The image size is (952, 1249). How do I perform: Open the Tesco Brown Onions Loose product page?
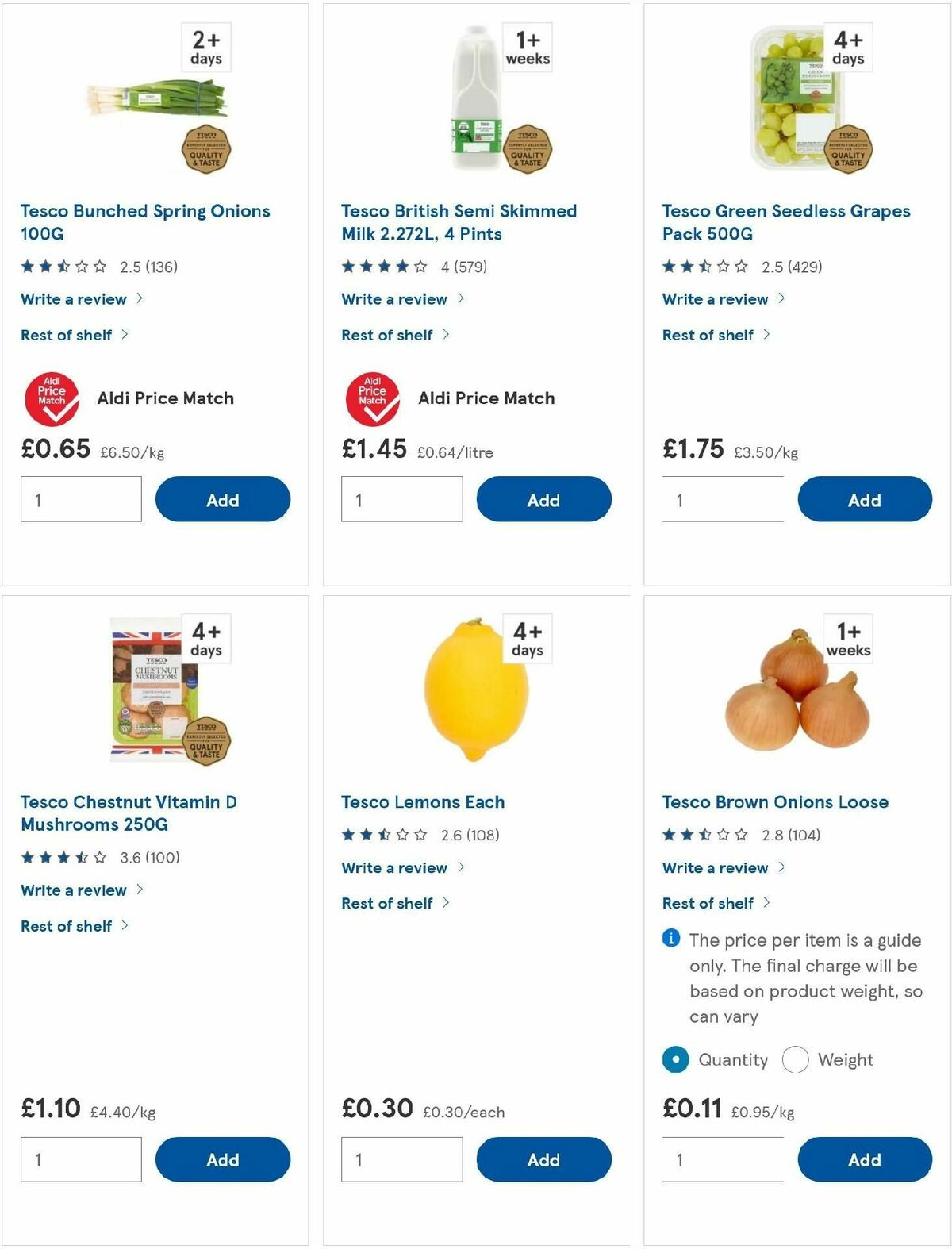click(775, 801)
